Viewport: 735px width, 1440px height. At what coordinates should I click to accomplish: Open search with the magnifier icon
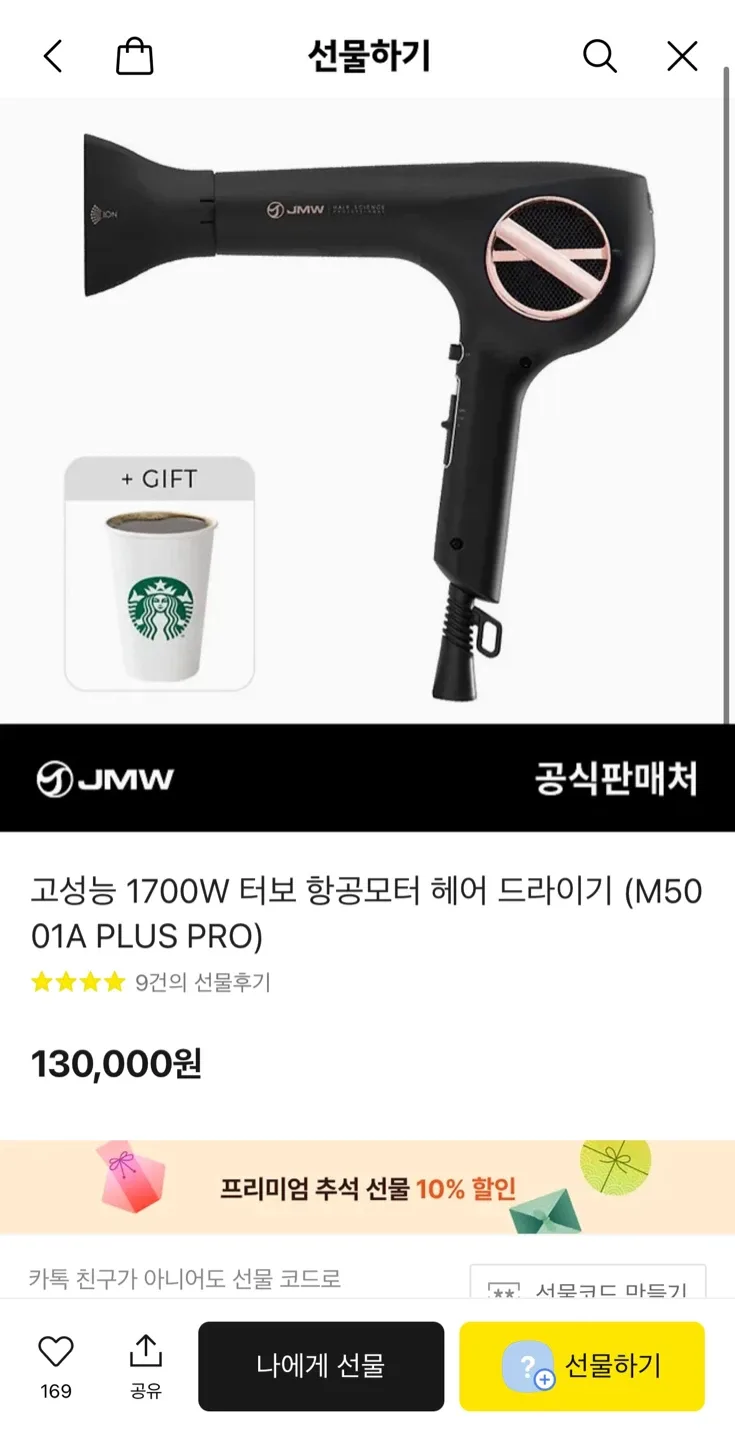tap(599, 57)
